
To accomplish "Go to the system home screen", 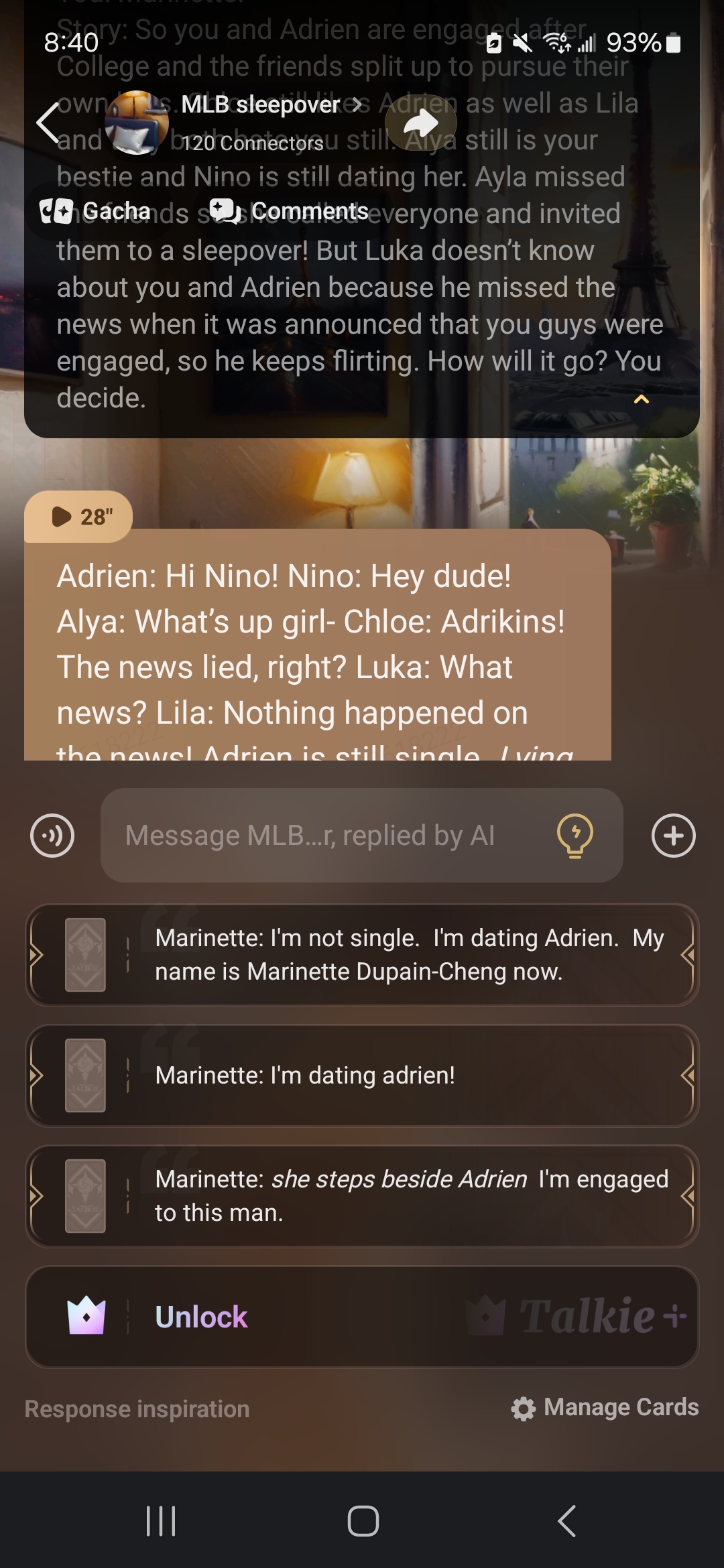I will [x=363, y=1520].
